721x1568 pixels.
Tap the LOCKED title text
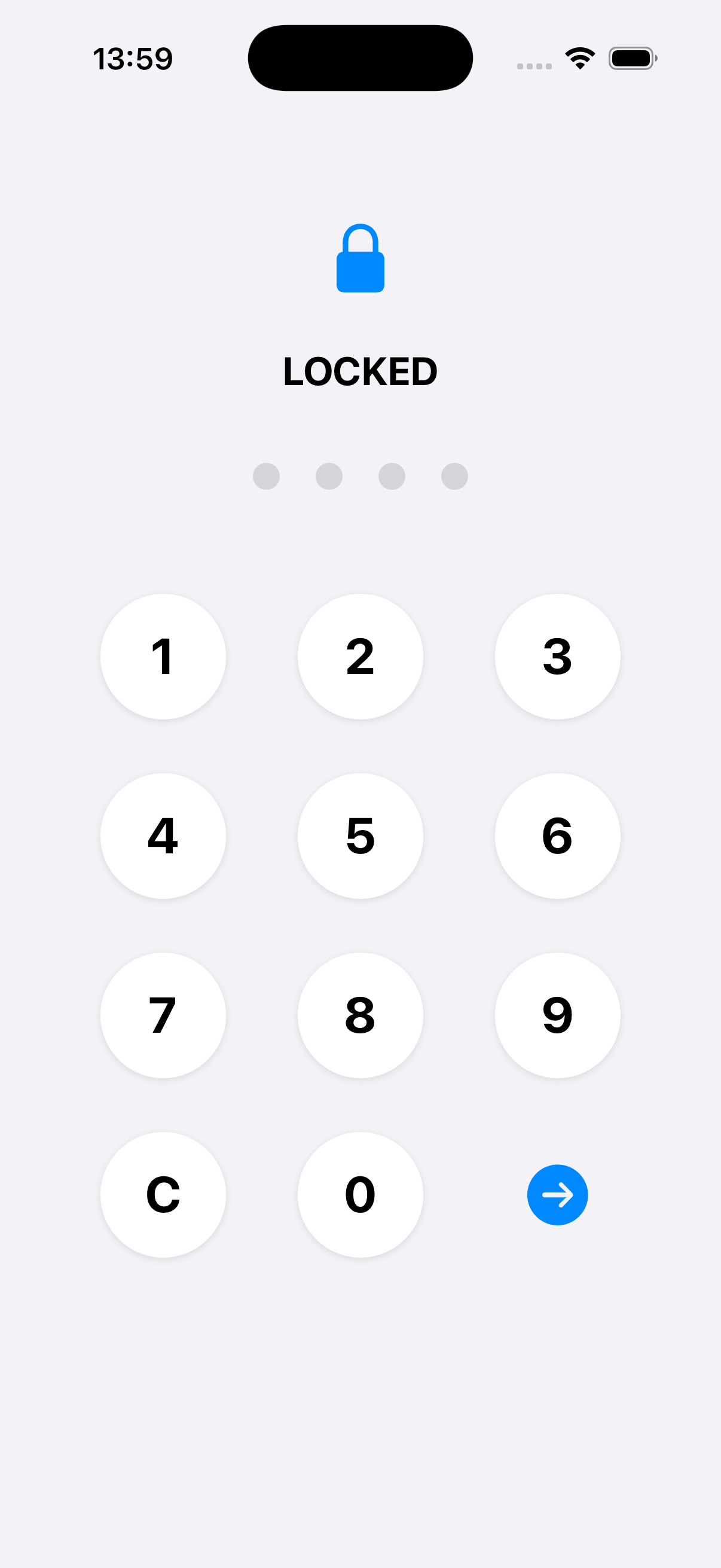point(360,371)
